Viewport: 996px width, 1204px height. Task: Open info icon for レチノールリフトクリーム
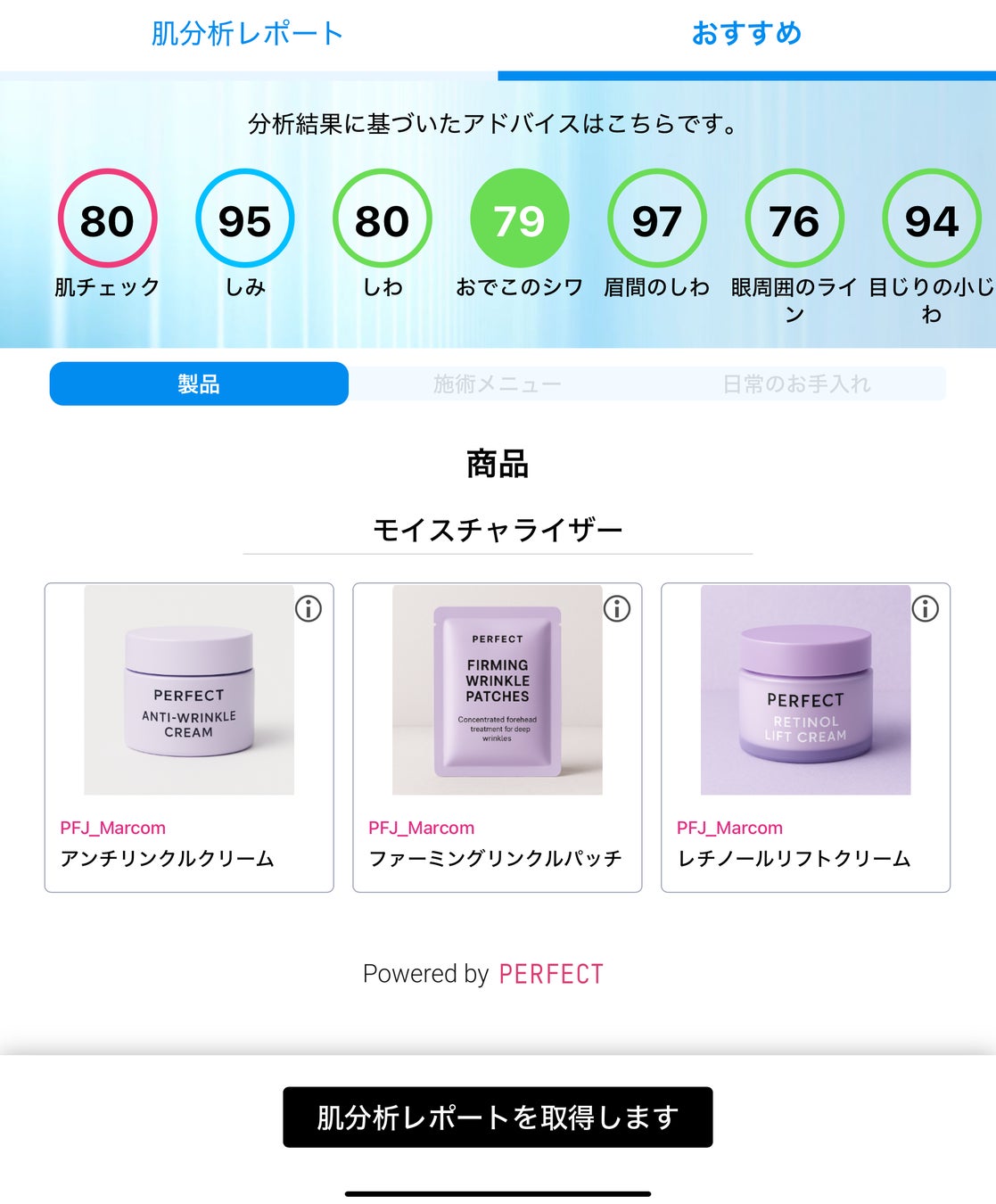pos(926,609)
